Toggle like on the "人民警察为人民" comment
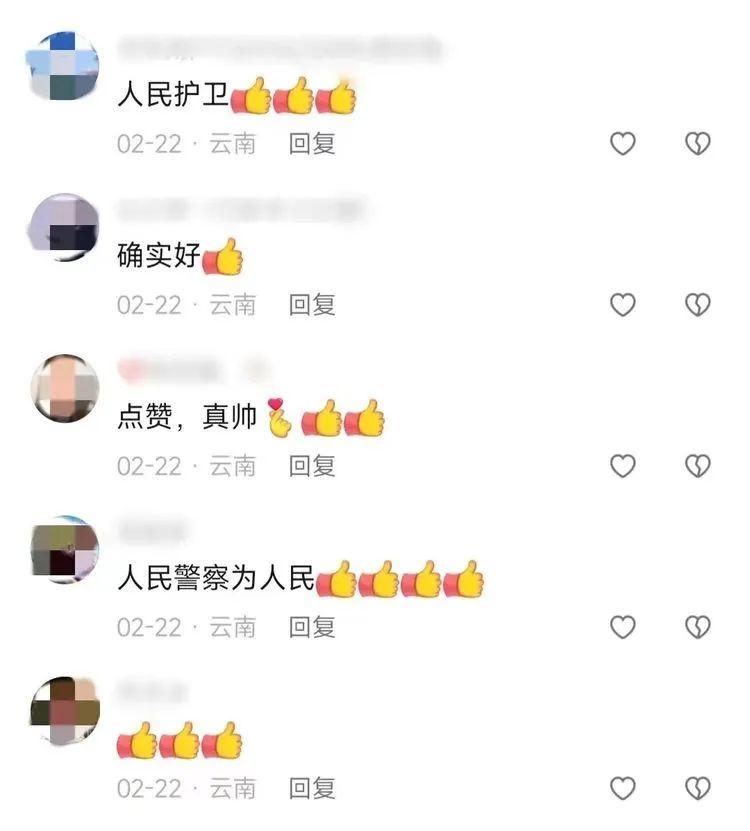Screen dimensions: 750x831 (620, 625)
